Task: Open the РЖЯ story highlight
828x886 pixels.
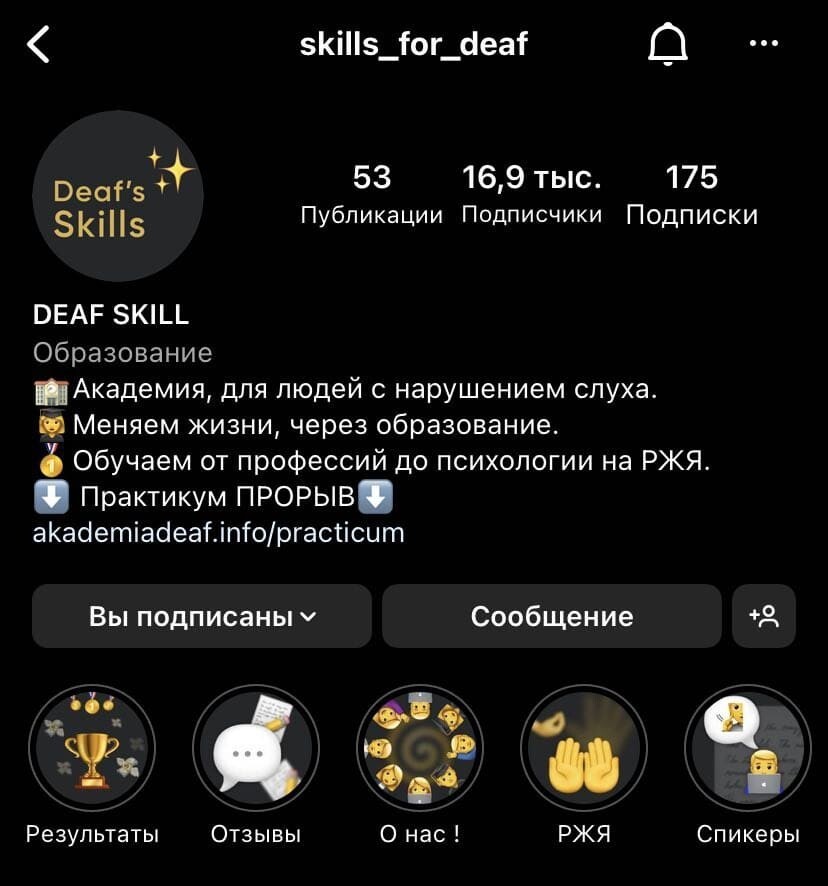Action: click(584, 748)
